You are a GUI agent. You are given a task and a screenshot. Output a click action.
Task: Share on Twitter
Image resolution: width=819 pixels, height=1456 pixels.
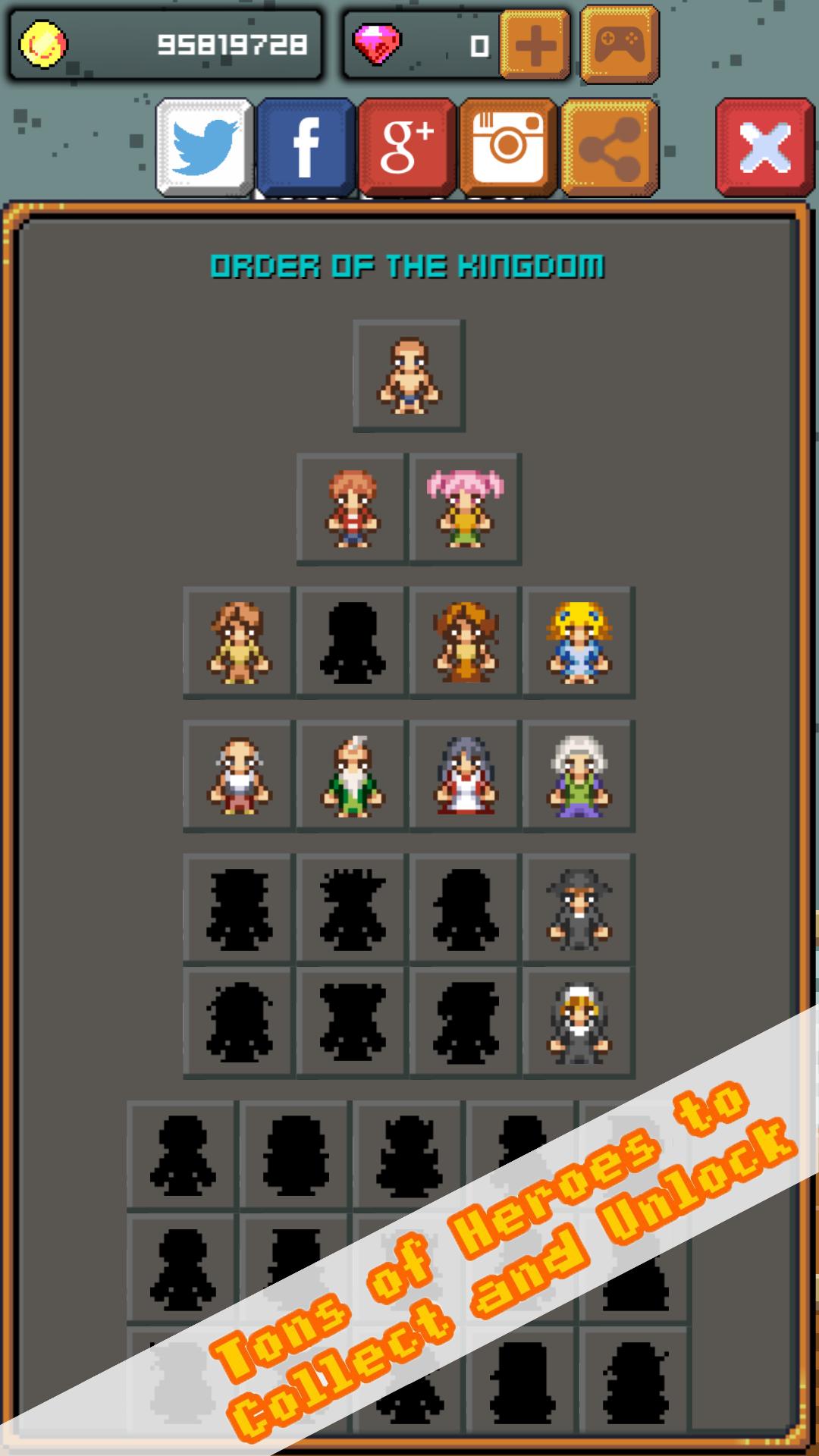pos(205,147)
